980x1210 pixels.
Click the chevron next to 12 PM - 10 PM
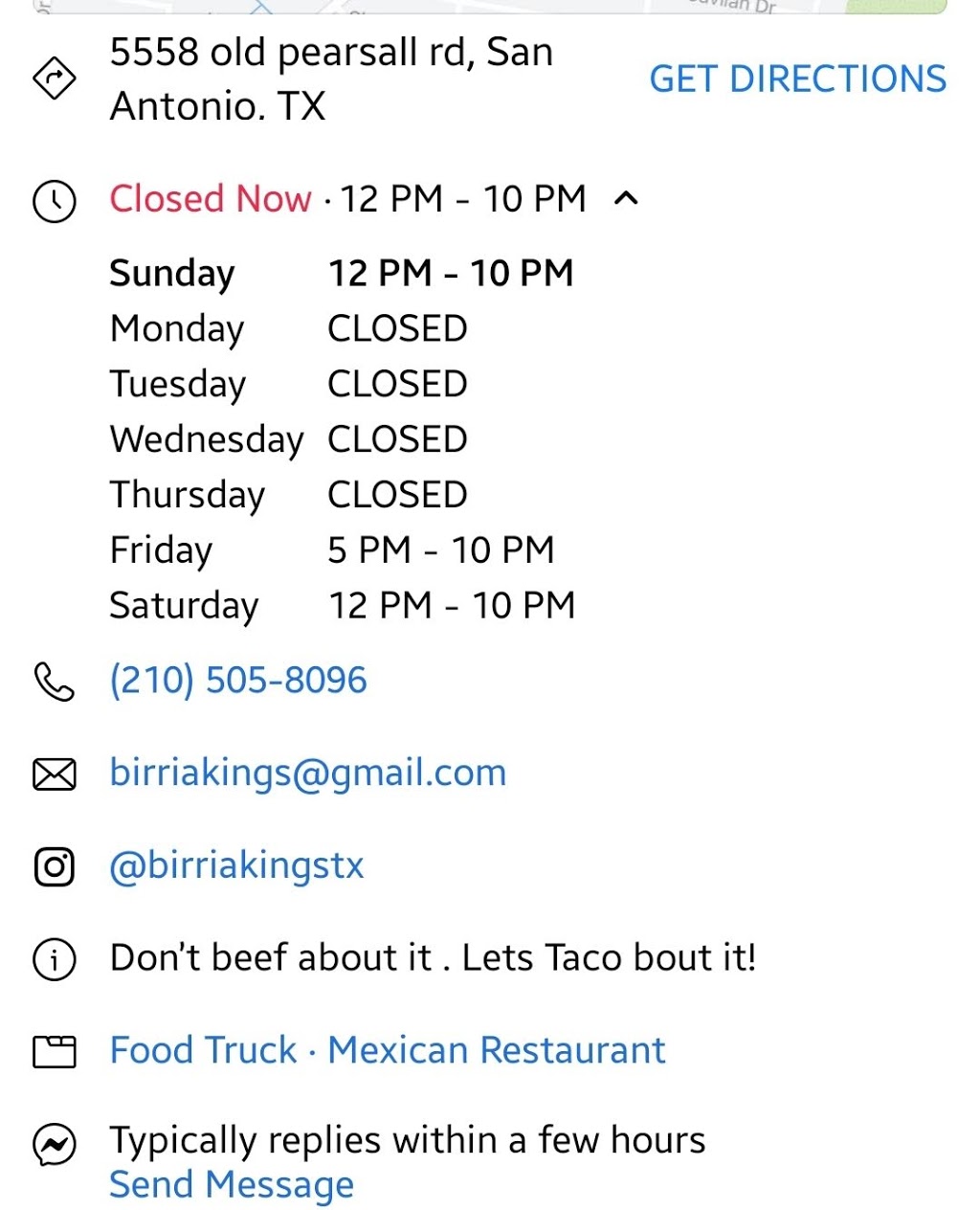pyautogui.click(x=626, y=199)
